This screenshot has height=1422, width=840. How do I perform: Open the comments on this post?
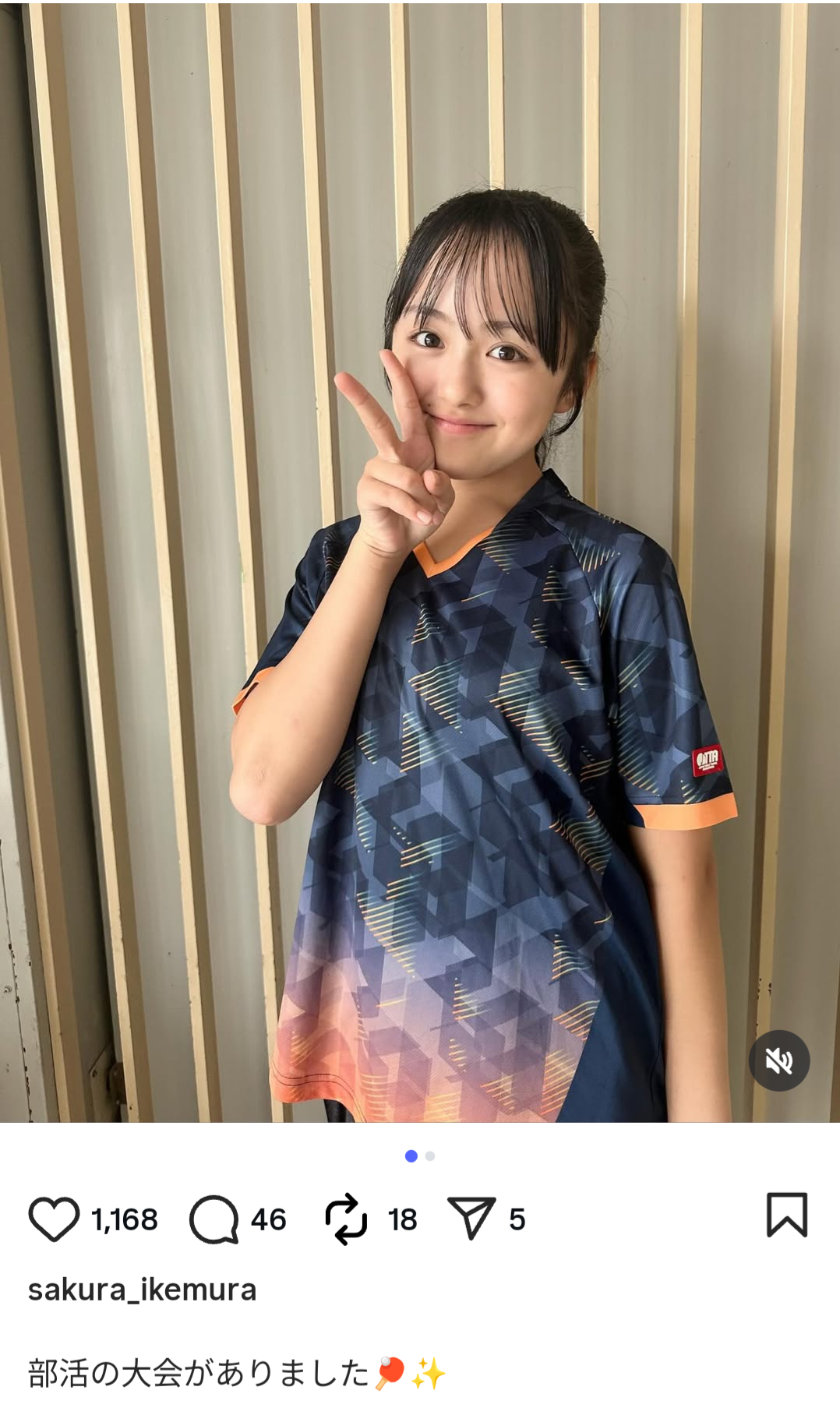(214, 1219)
